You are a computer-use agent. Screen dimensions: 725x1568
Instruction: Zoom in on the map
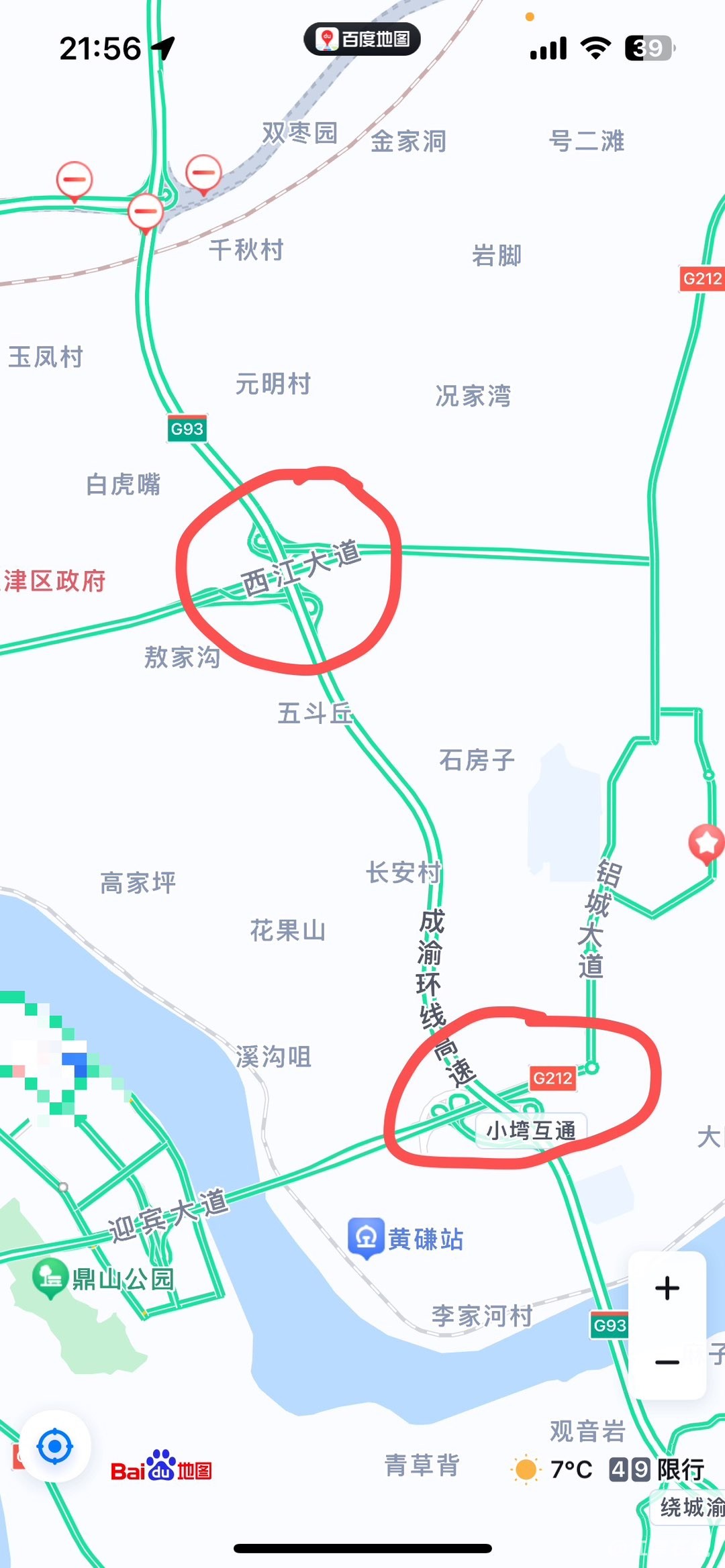click(667, 1288)
